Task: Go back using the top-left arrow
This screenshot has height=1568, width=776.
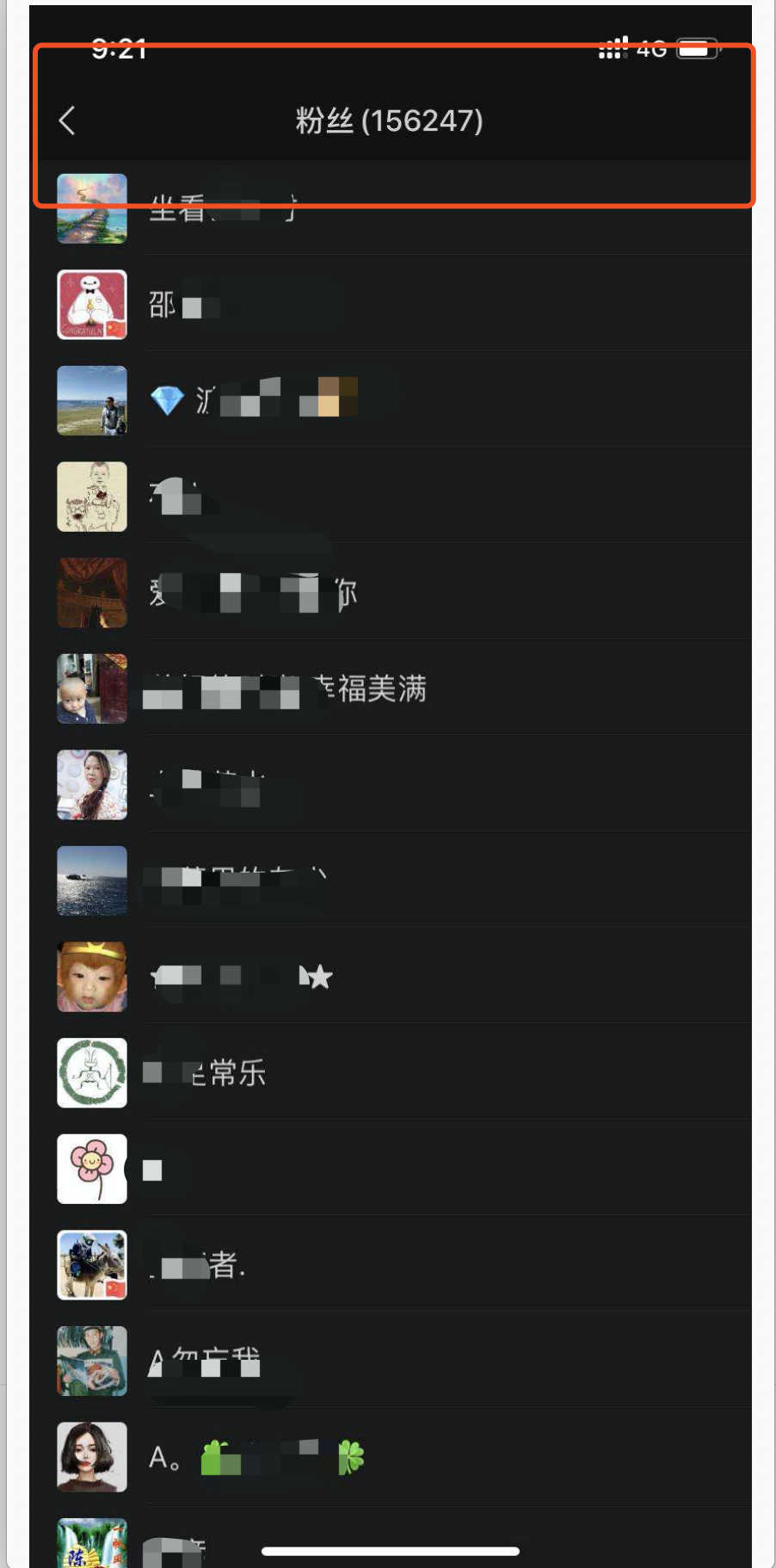Action: [x=67, y=120]
